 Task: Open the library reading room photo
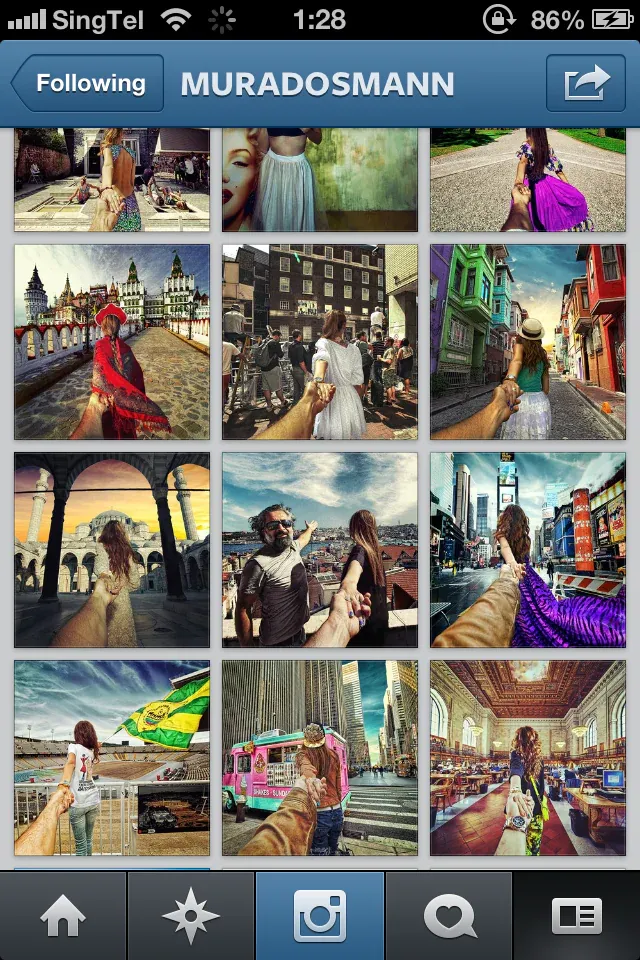pos(527,758)
